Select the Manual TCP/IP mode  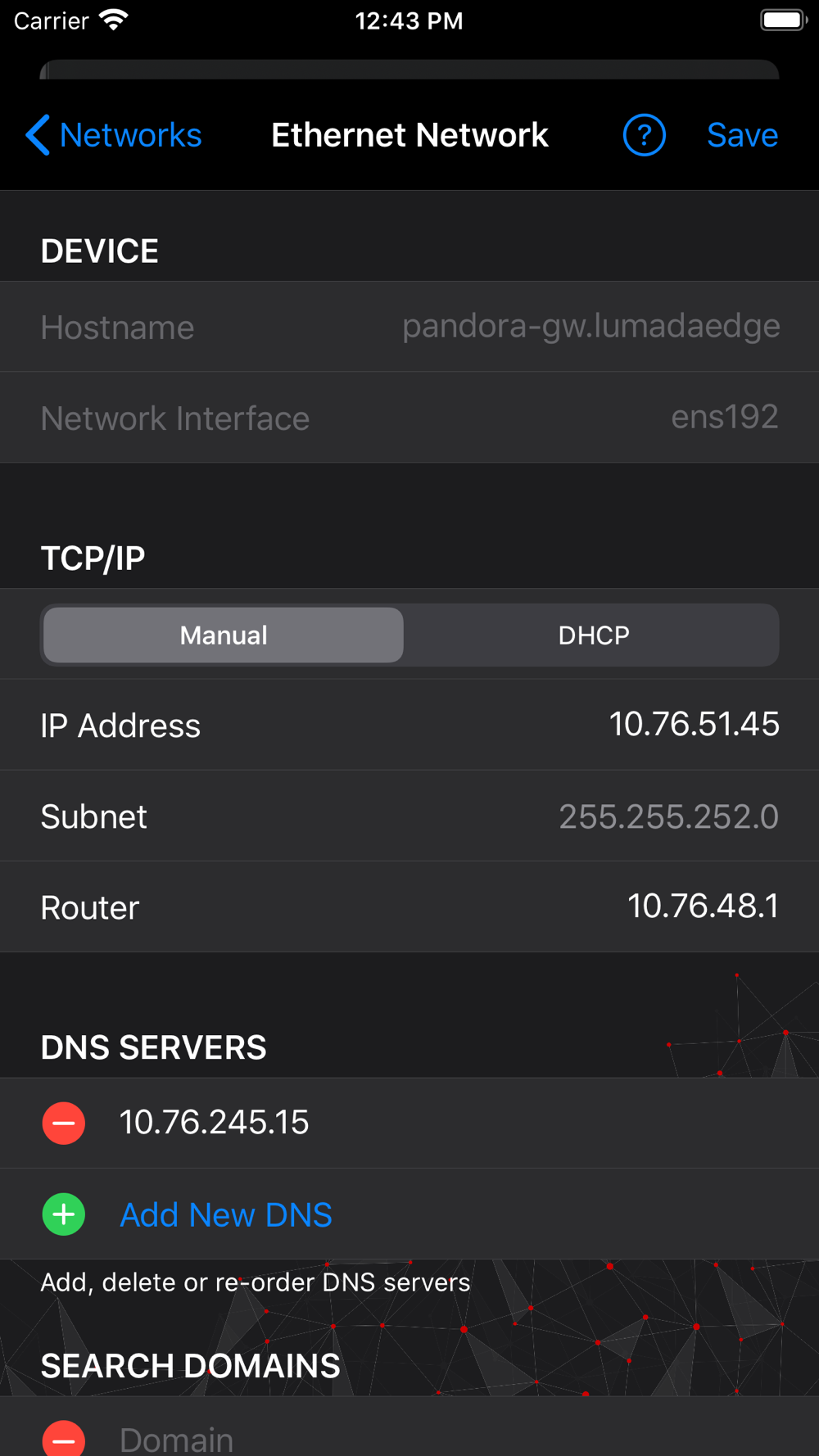224,635
